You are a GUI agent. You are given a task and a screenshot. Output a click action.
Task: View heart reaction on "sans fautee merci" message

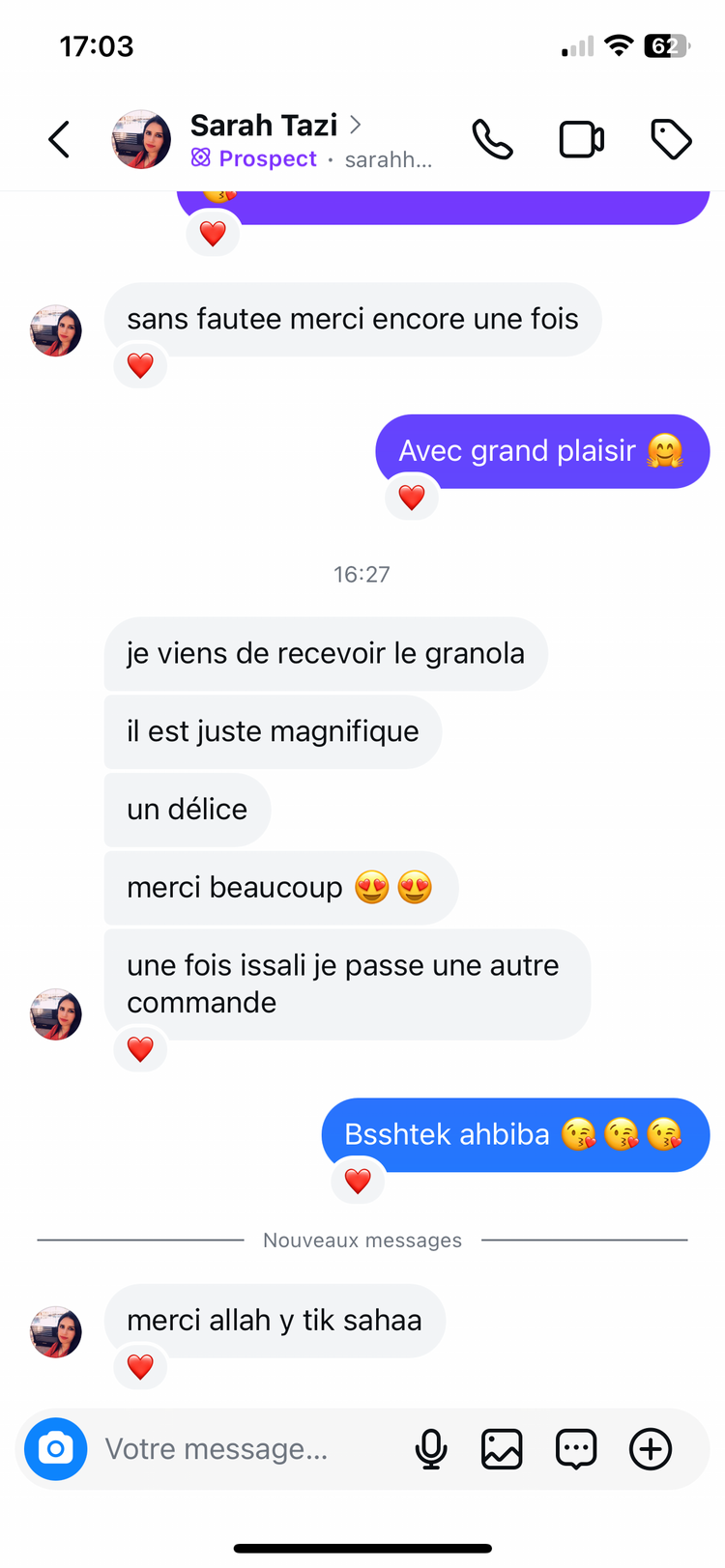140,366
